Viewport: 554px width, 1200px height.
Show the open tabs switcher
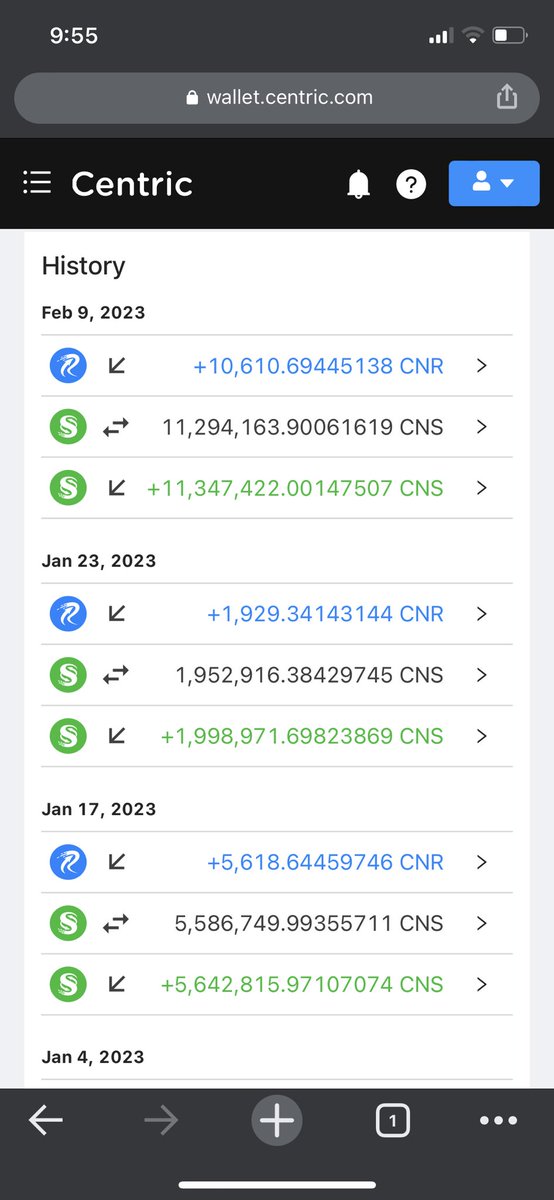pos(393,1122)
